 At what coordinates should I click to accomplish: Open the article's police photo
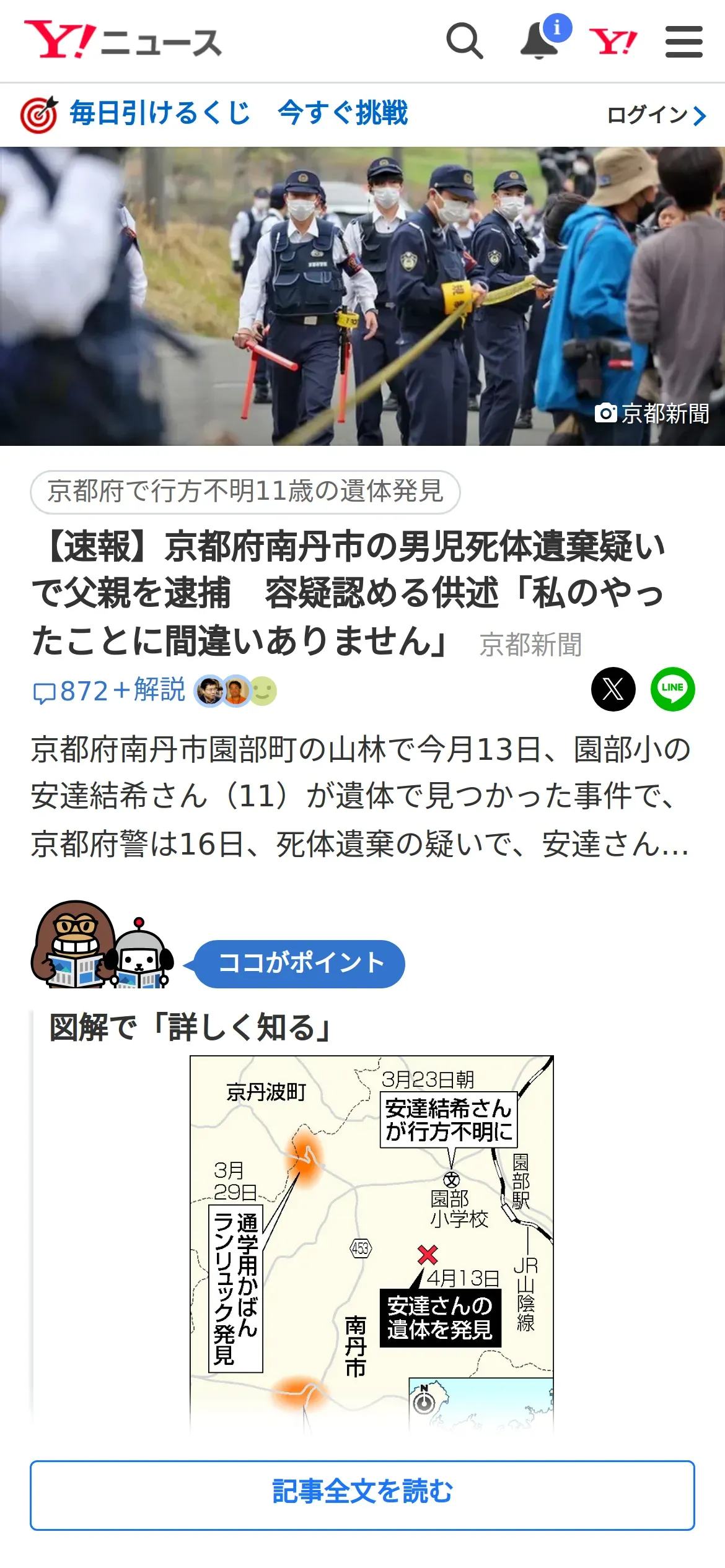coord(362,296)
